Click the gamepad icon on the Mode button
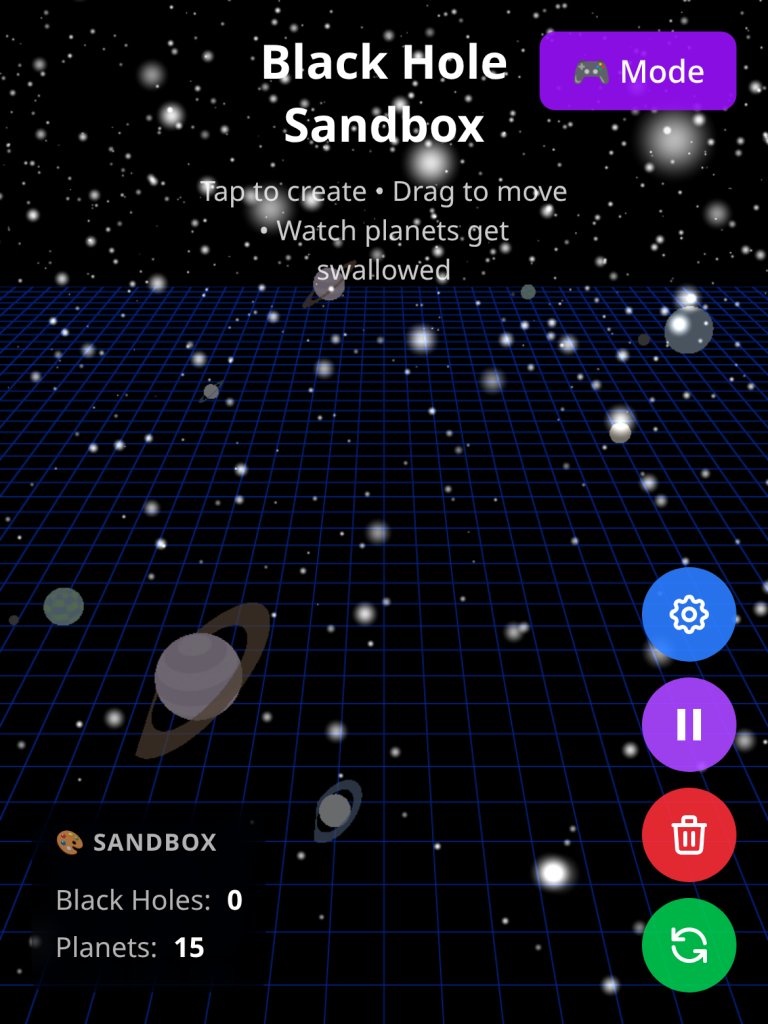Screen dimensions: 768x1024 [593, 70]
